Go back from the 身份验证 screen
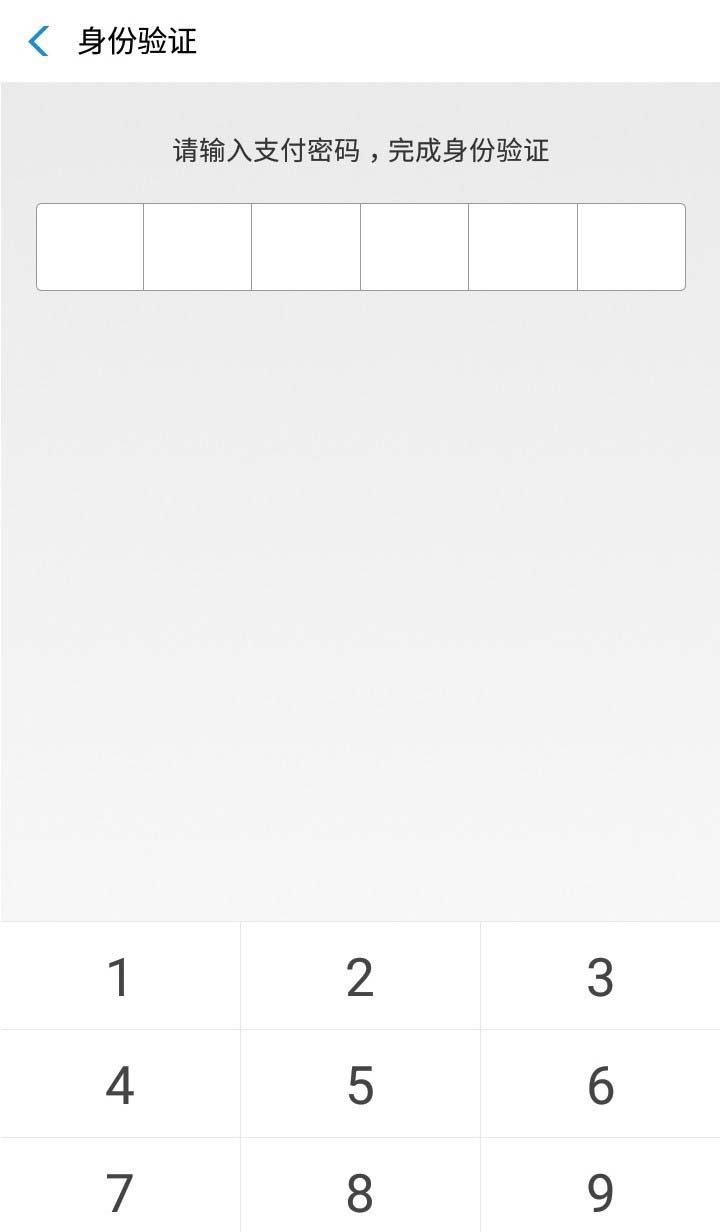The height and width of the screenshot is (1232, 720). click(39, 41)
